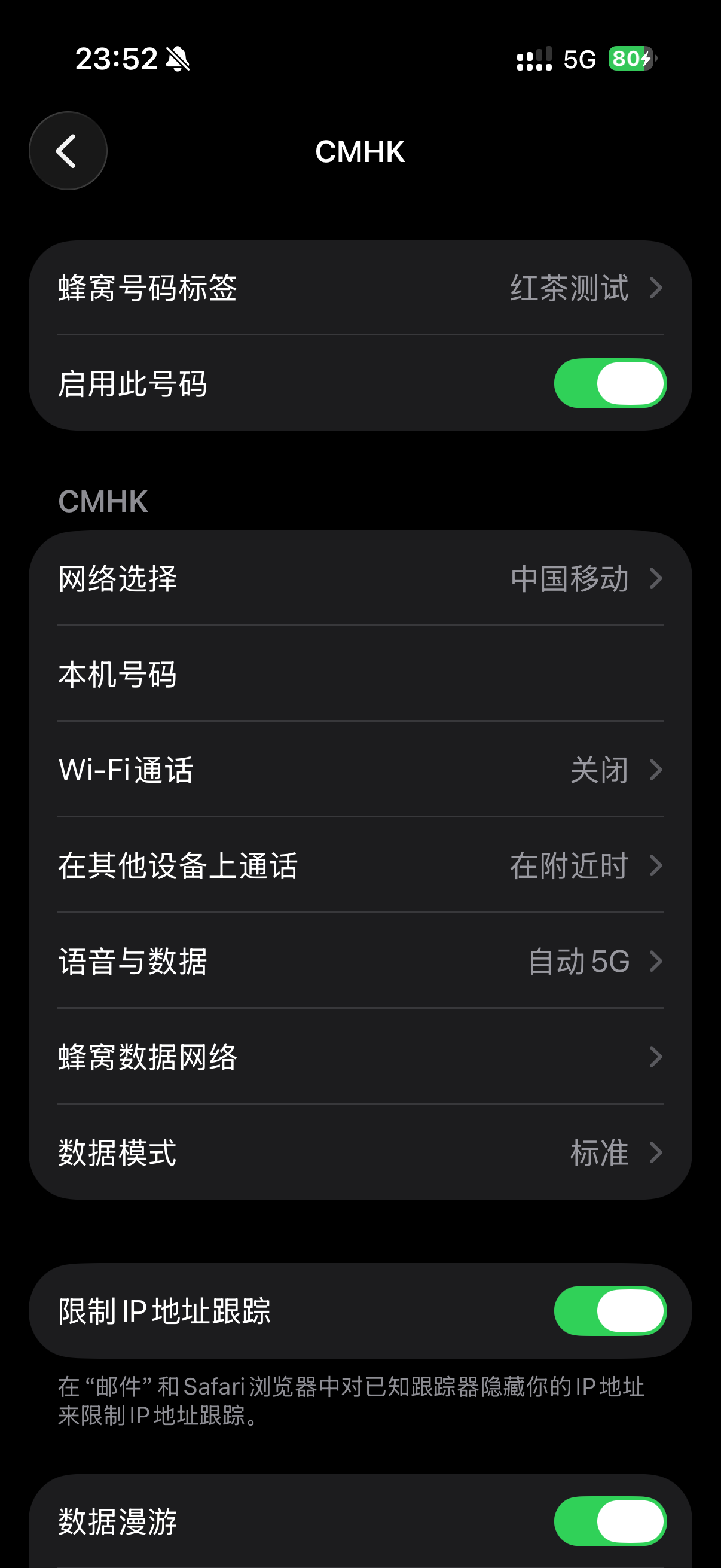Screen dimensions: 721x1568
Task: Open 蜂窝号码标签 settings row
Action: (x=360, y=288)
